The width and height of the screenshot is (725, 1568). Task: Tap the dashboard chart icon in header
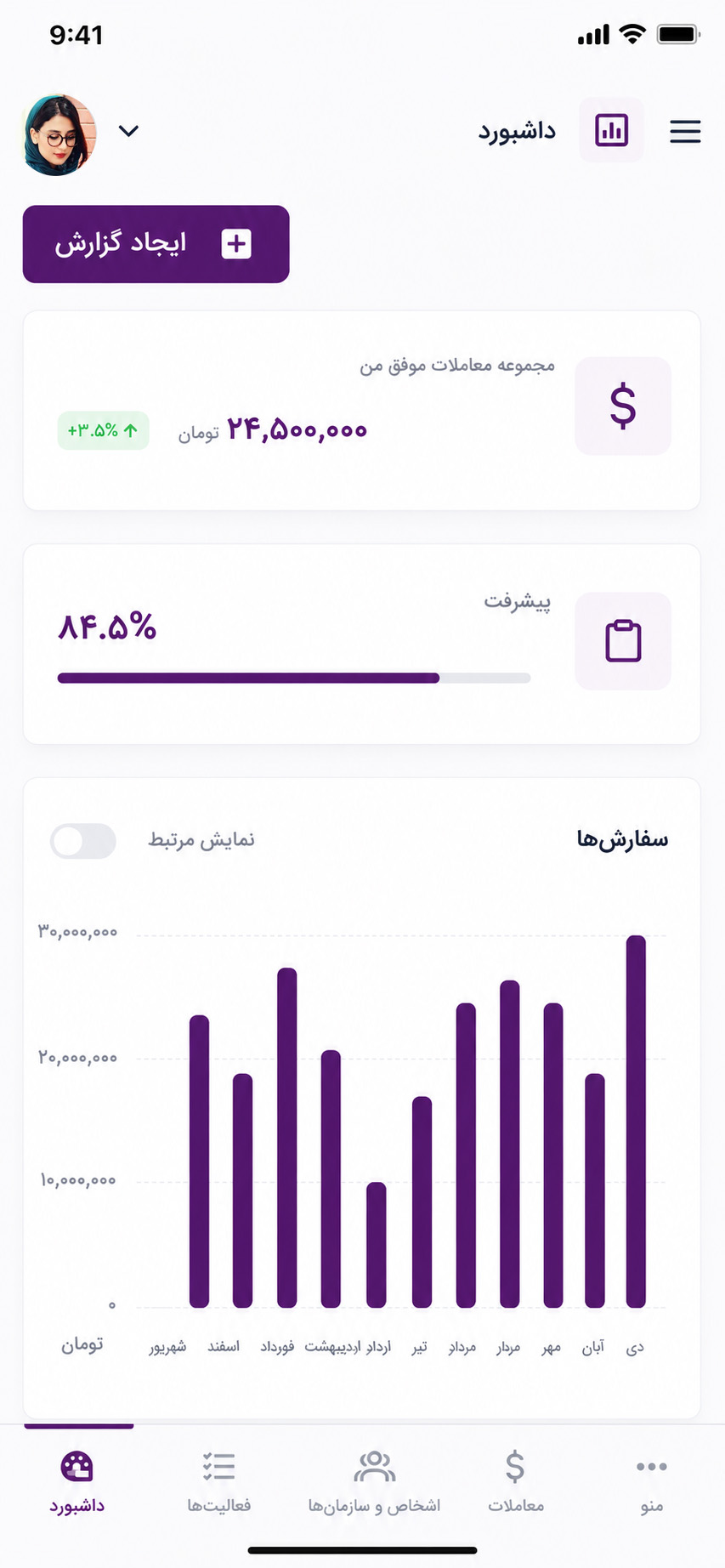click(x=611, y=130)
